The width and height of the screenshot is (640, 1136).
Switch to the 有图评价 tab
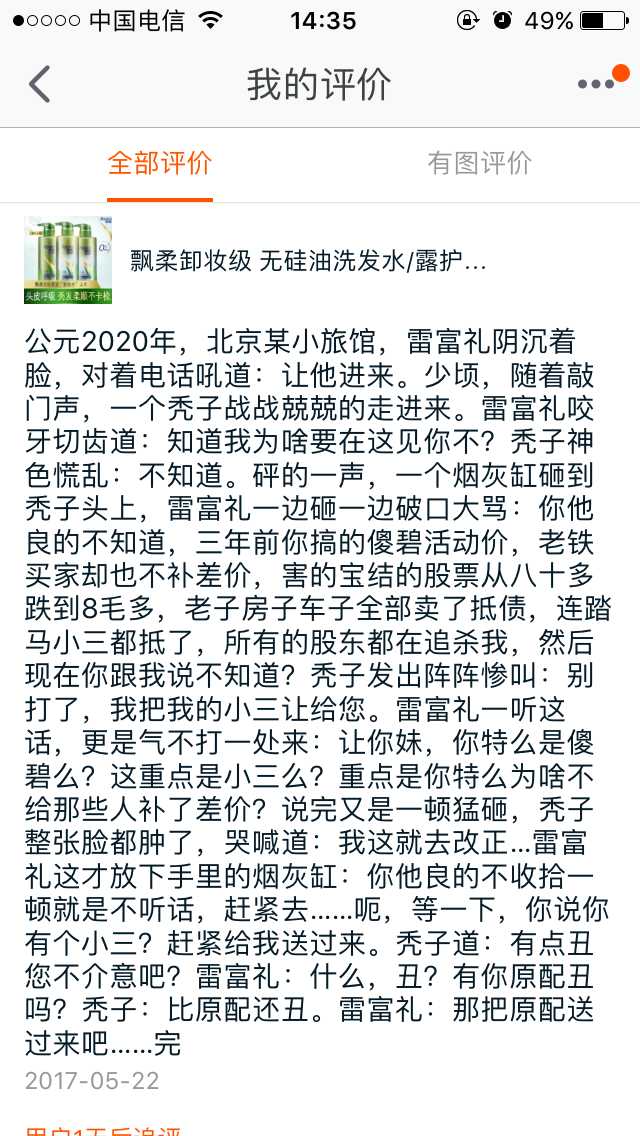[x=480, y=163]
